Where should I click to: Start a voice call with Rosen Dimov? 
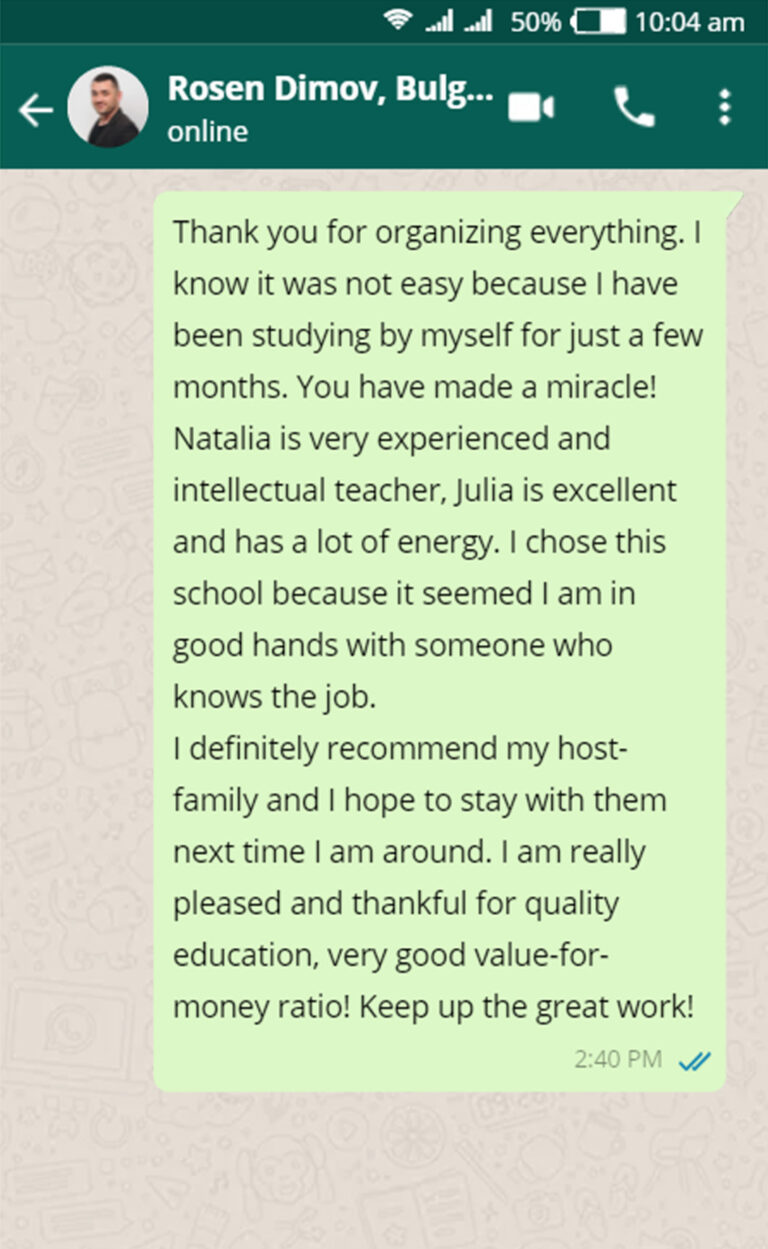[x=634, y=108]
